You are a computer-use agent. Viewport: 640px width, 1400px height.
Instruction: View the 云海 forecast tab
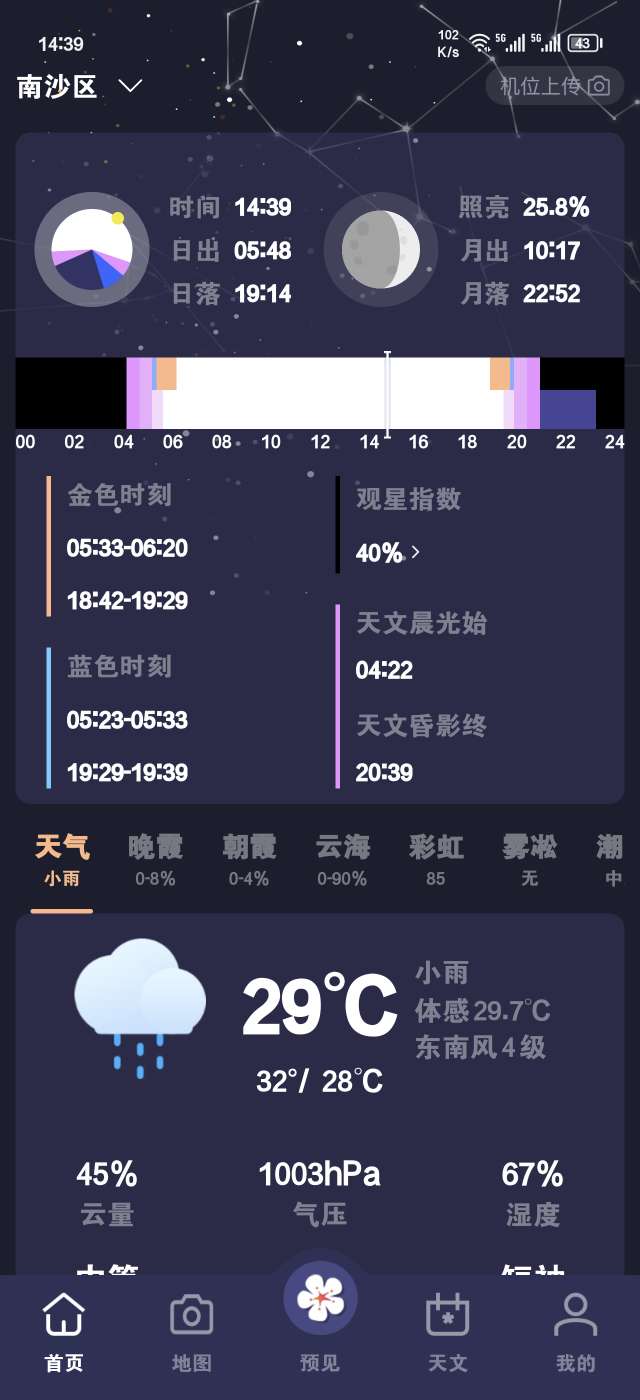point(342,860)
